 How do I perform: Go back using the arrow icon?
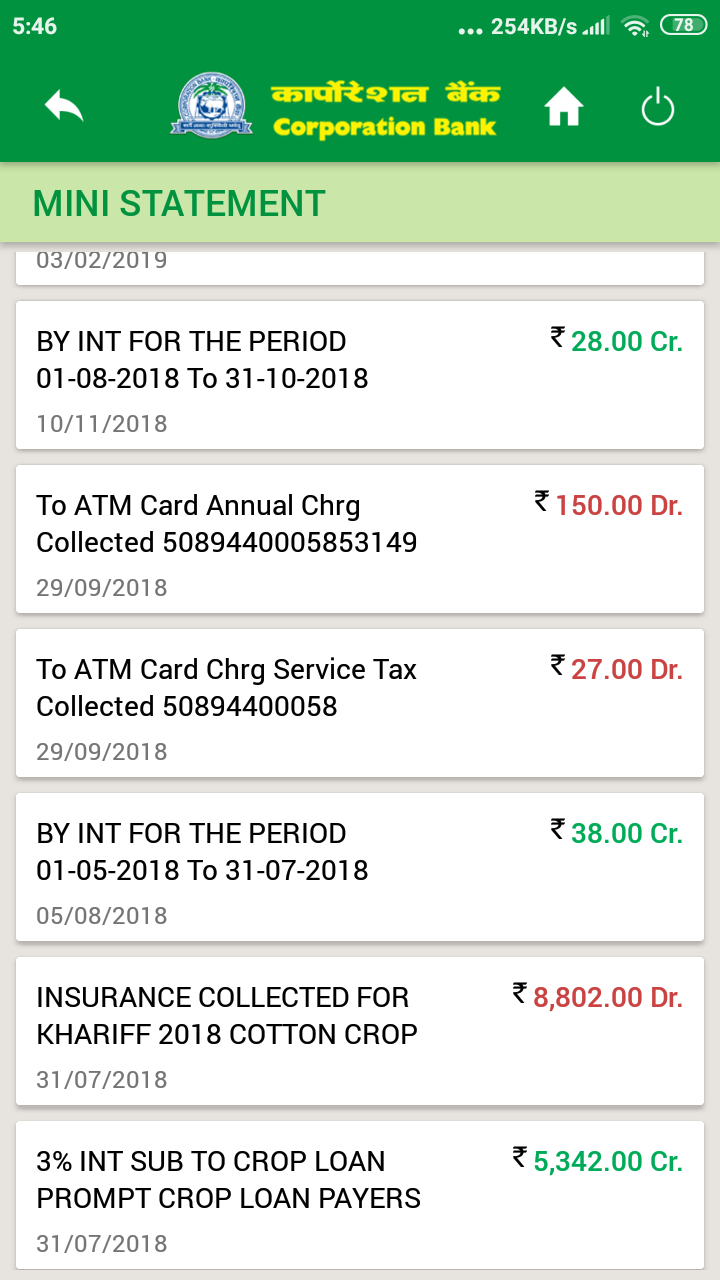[64, 107]
